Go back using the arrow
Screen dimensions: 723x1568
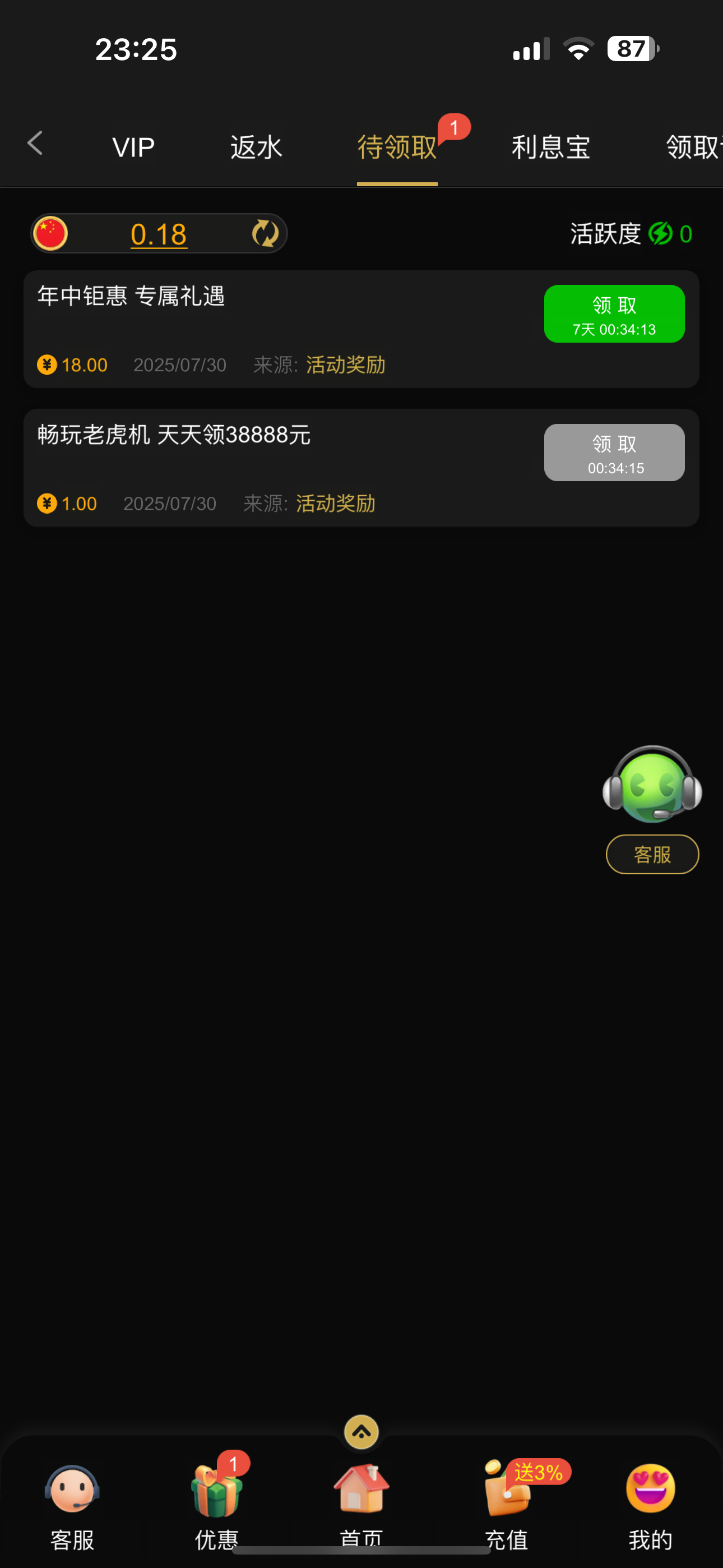[x=35, y=144]
